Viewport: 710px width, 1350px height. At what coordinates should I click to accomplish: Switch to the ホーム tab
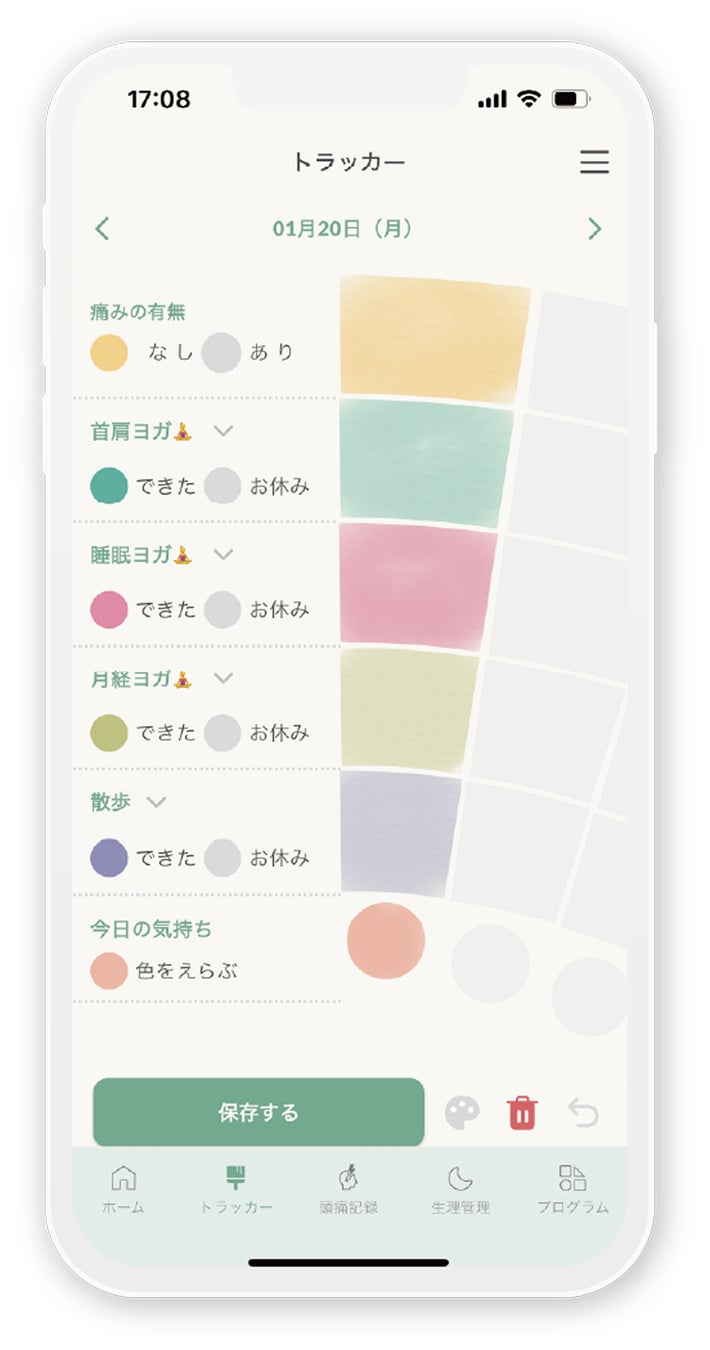[123, 1188]
